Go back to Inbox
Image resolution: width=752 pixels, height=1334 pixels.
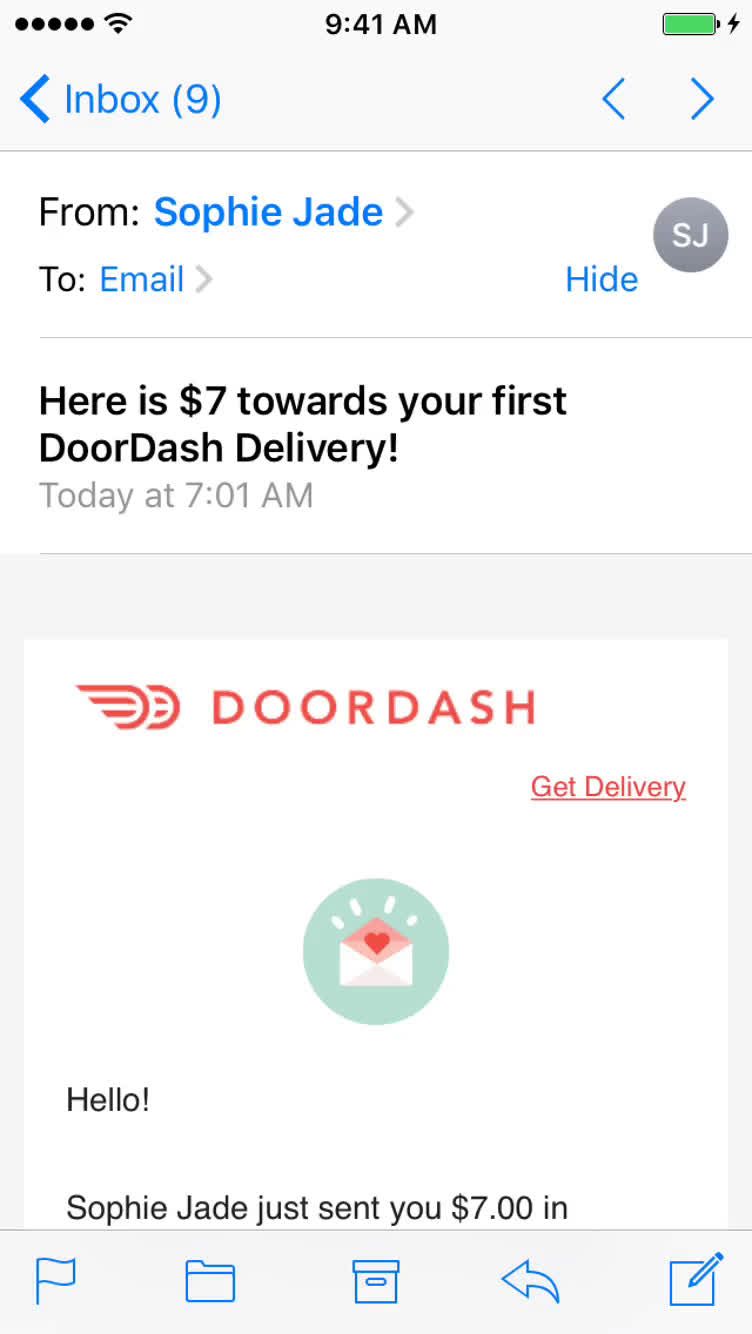120,100
